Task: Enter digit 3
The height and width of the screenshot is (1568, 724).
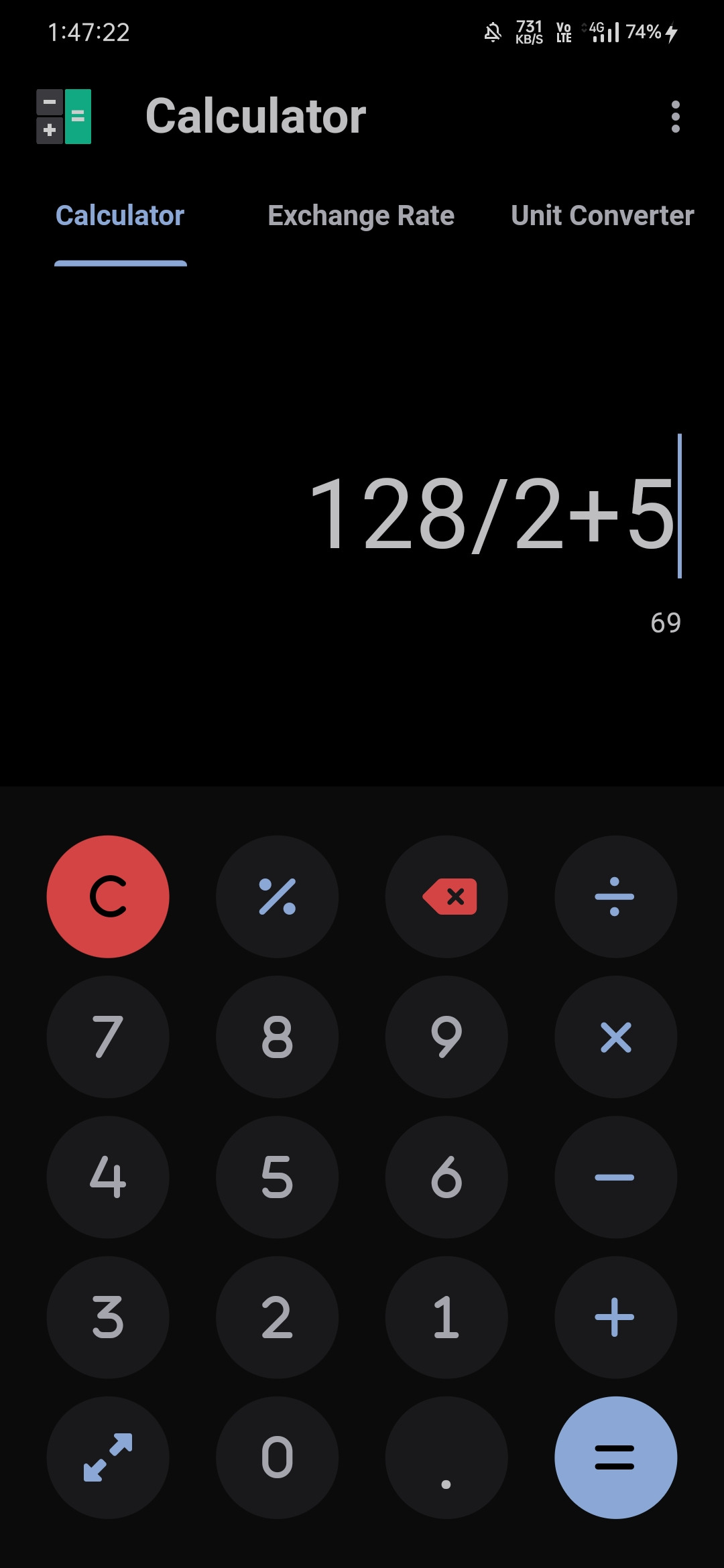Action: pos(108,1317)
